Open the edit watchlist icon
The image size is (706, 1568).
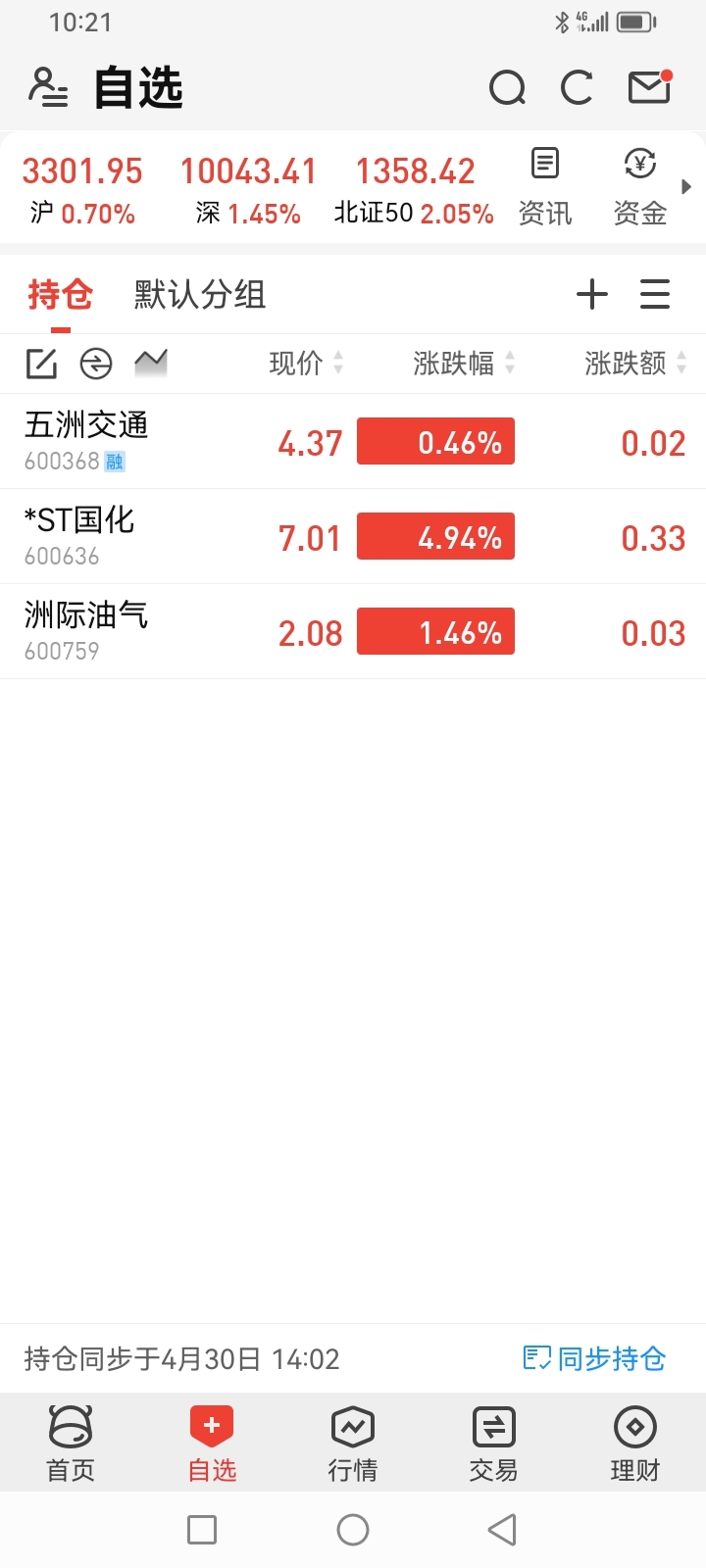coord(41,364)
